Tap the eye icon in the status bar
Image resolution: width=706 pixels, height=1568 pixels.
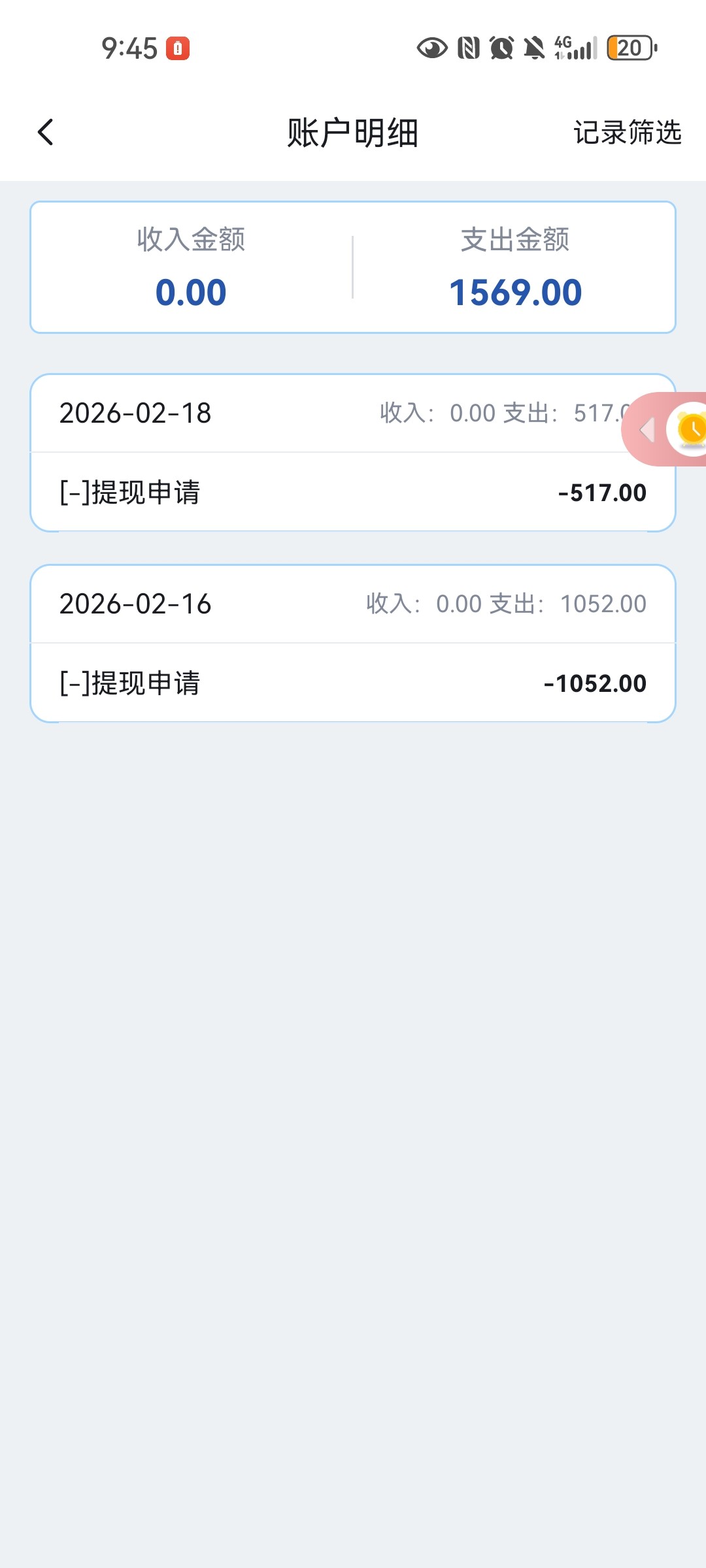point(431,48)
